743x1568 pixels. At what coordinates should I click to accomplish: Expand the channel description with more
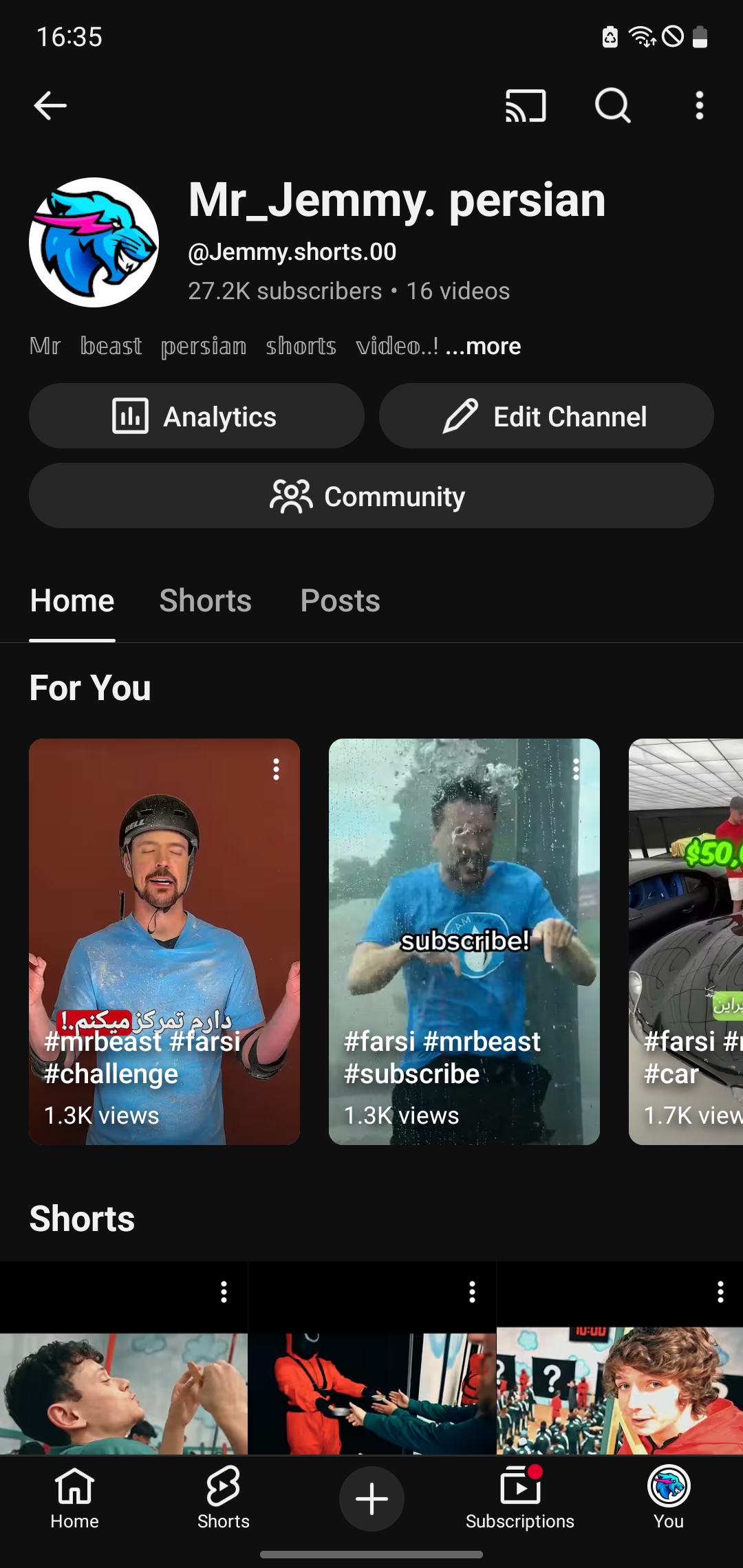(x=483, y=346)
